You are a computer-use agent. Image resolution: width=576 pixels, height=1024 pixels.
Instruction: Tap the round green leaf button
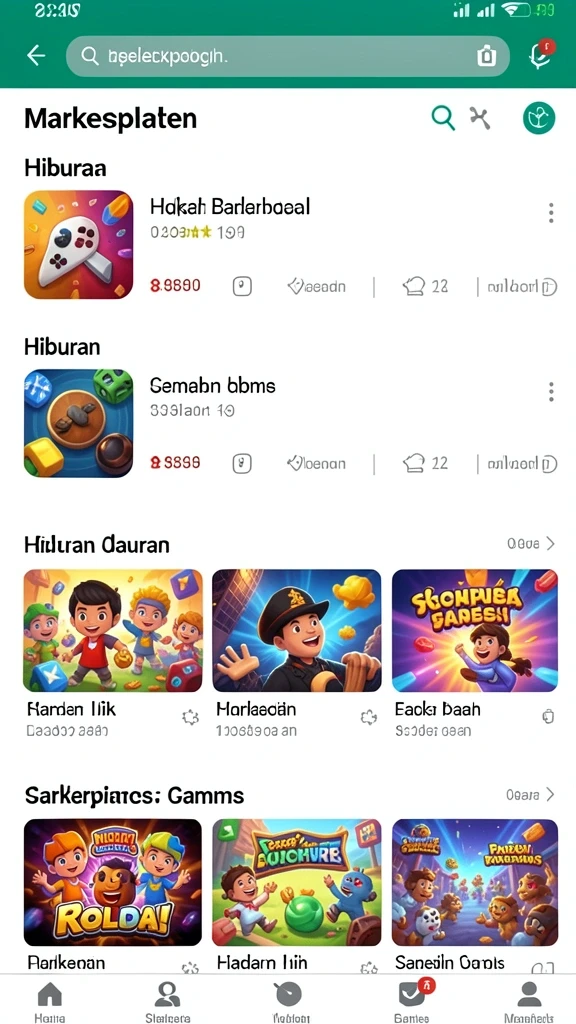(x=539, y=118)
